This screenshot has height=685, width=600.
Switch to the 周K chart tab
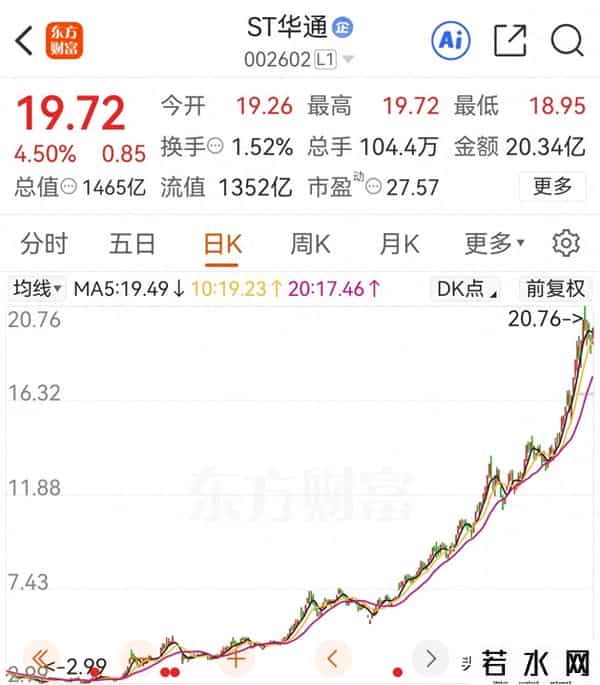click(x=310, y=243)
